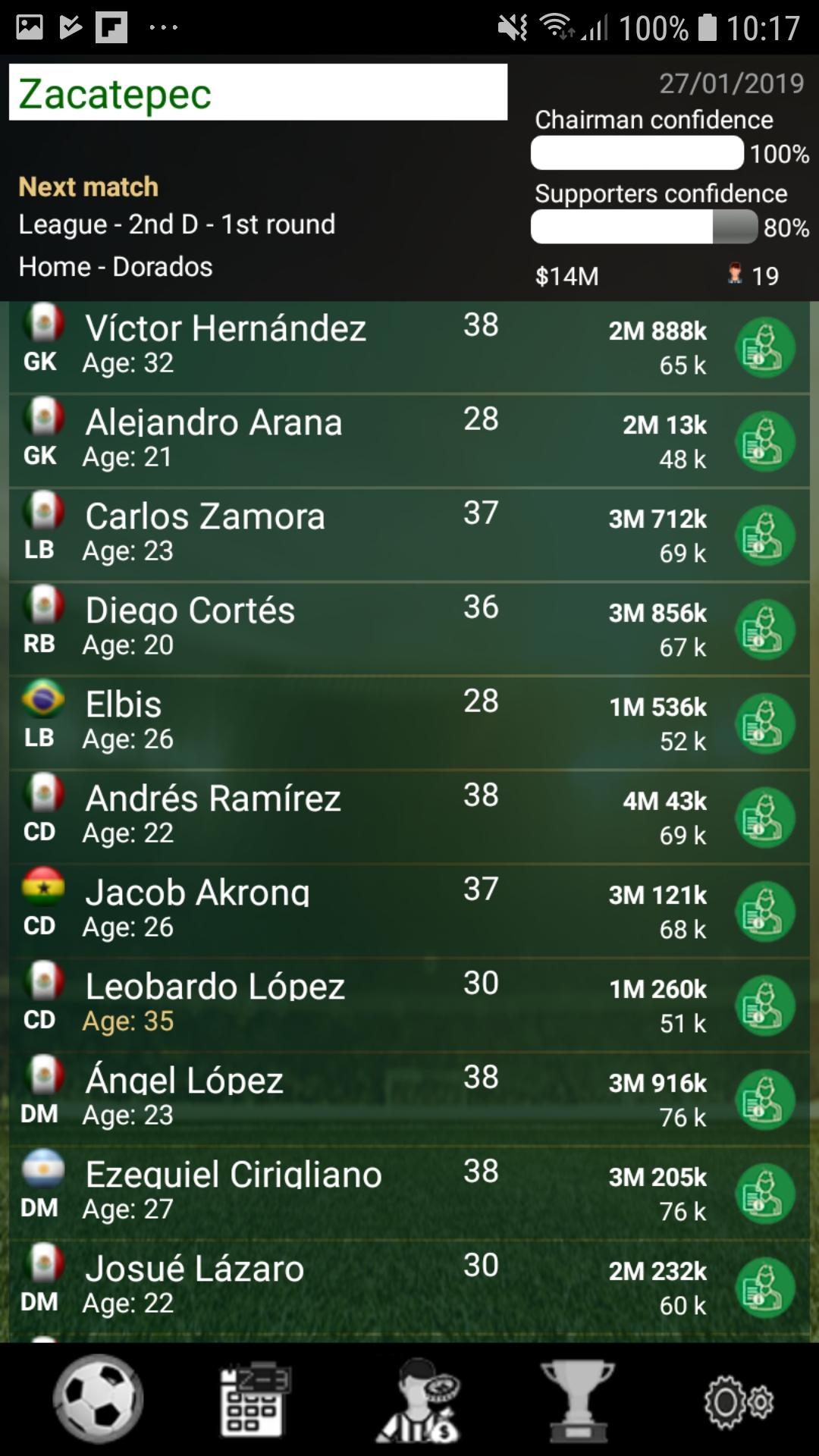The height and width of the screenshot is (1456, 819).
Task: Tap the contract icon for Josué Lázaro
Action: coord(764,1288)
